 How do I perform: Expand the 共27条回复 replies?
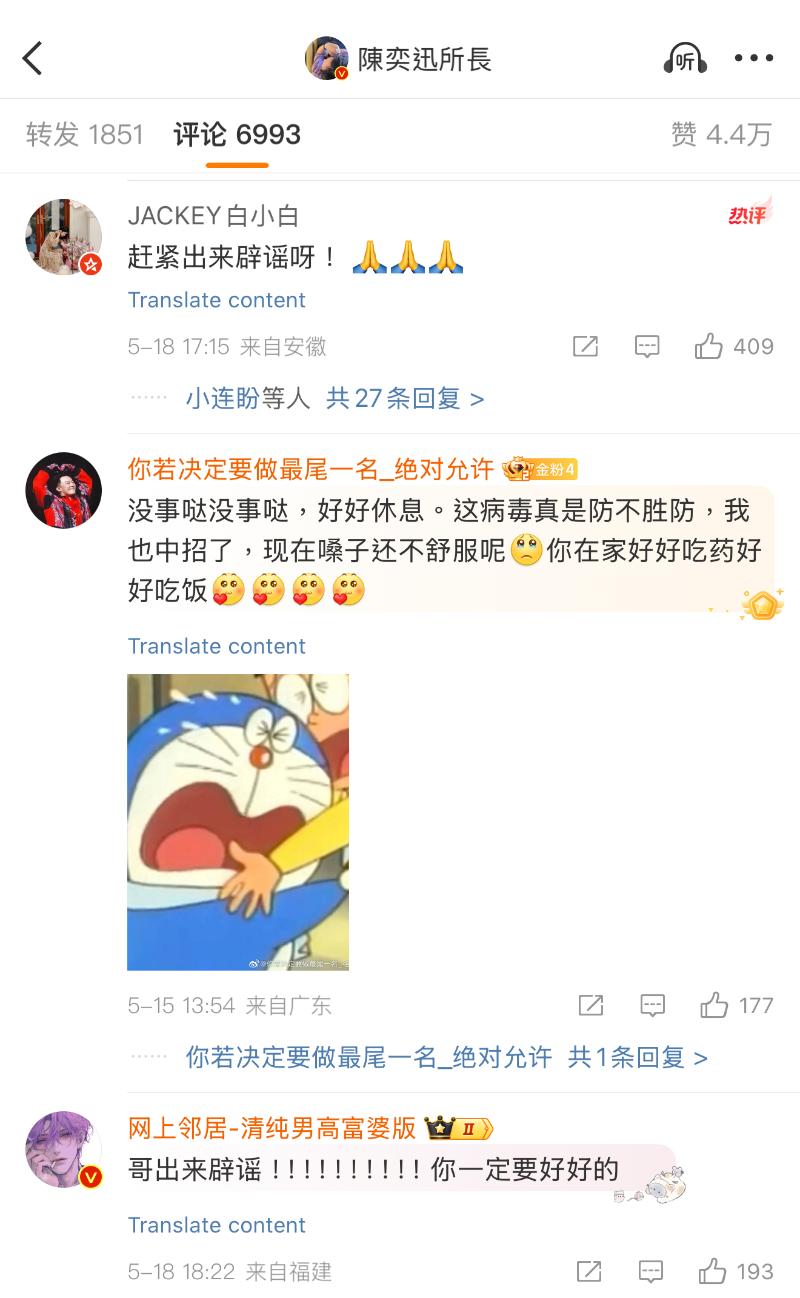(x=404, y=399)
